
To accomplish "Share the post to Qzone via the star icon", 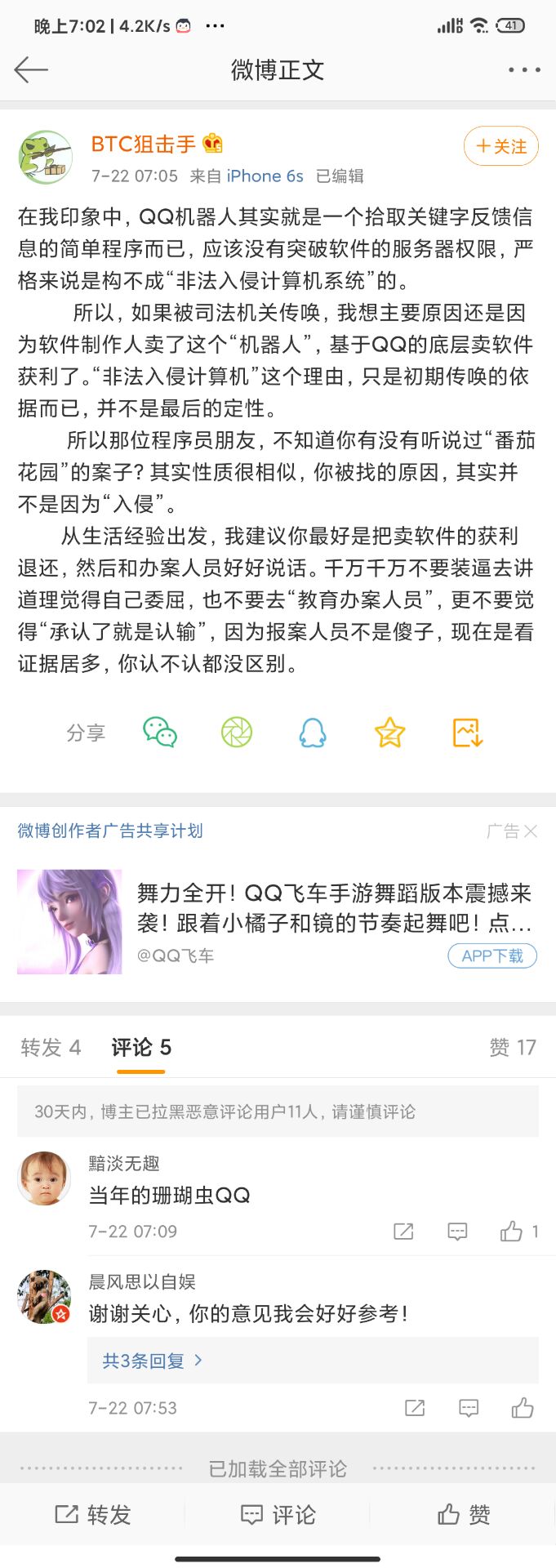I will (389, 733).
